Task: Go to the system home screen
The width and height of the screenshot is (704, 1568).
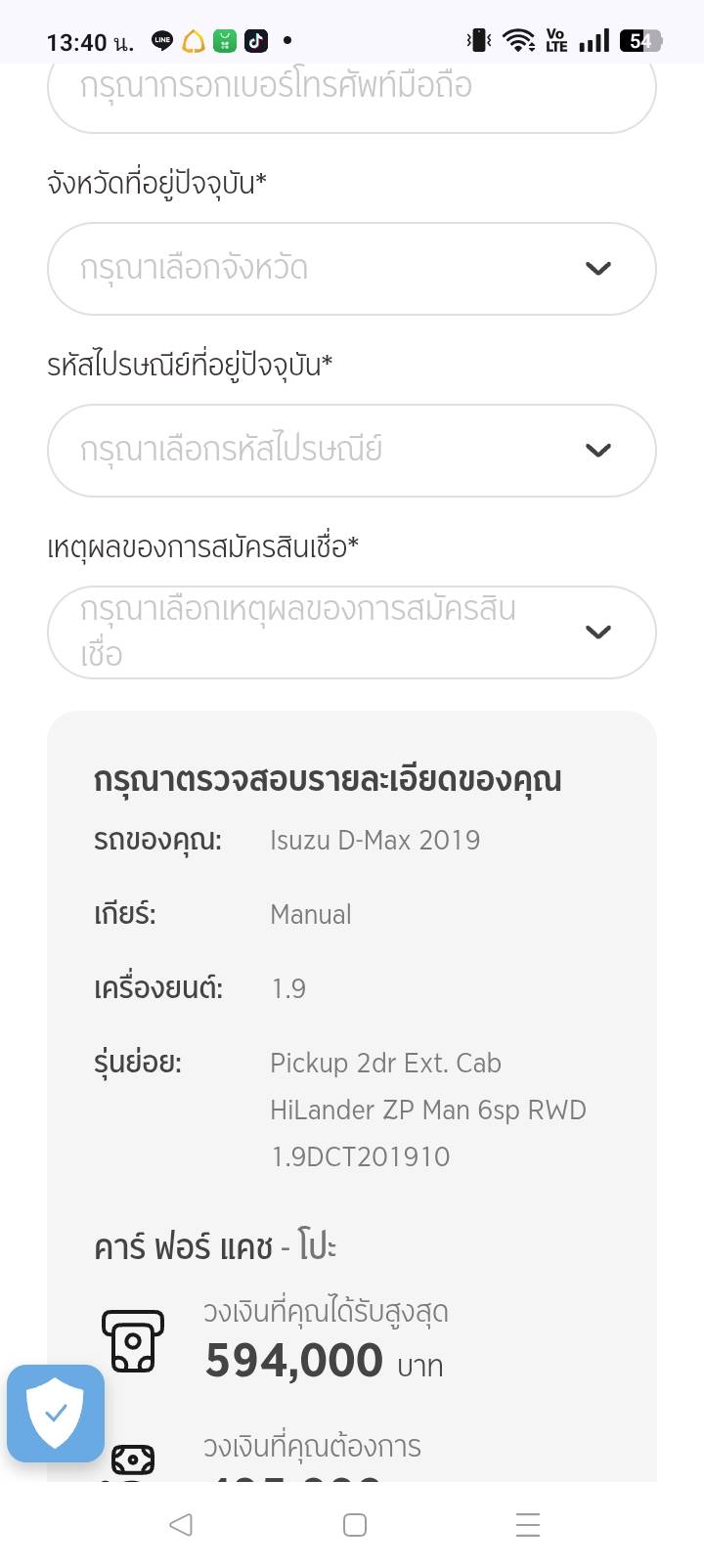Action: [x=355, y=1525]
